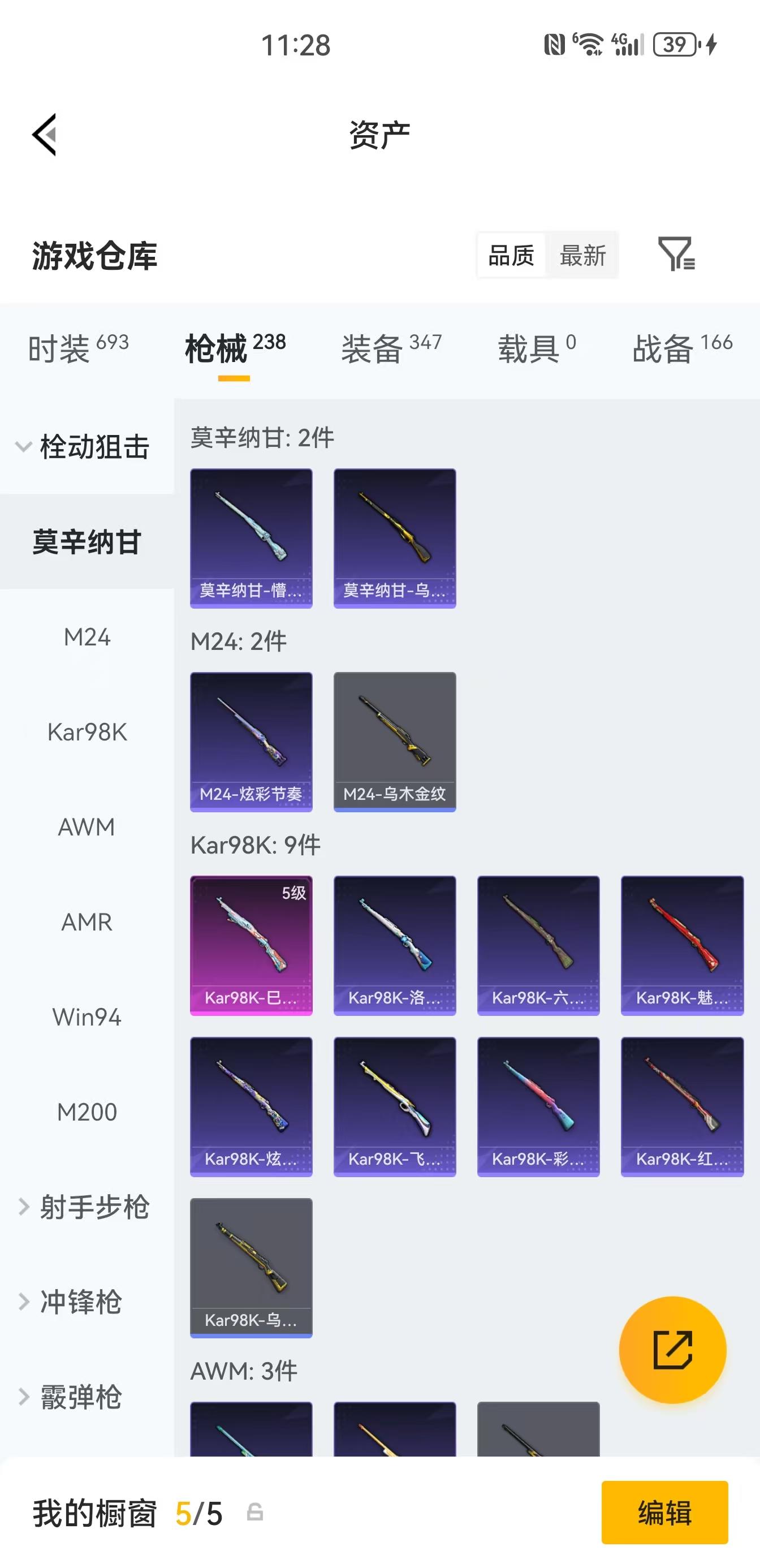The image size is (760, 1568).
Task: Tap the orange floating share button
Action: (x=672, y=1349)
